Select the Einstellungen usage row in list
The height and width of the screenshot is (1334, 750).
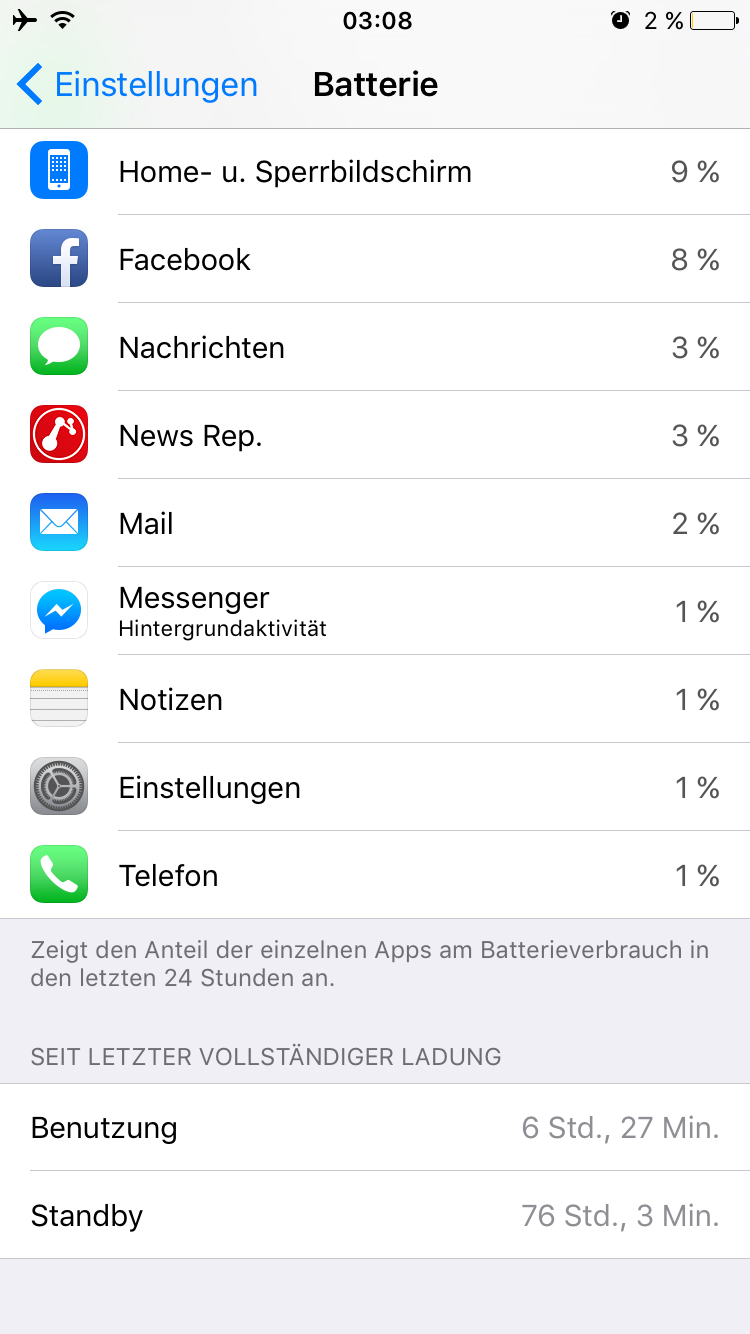375,788
